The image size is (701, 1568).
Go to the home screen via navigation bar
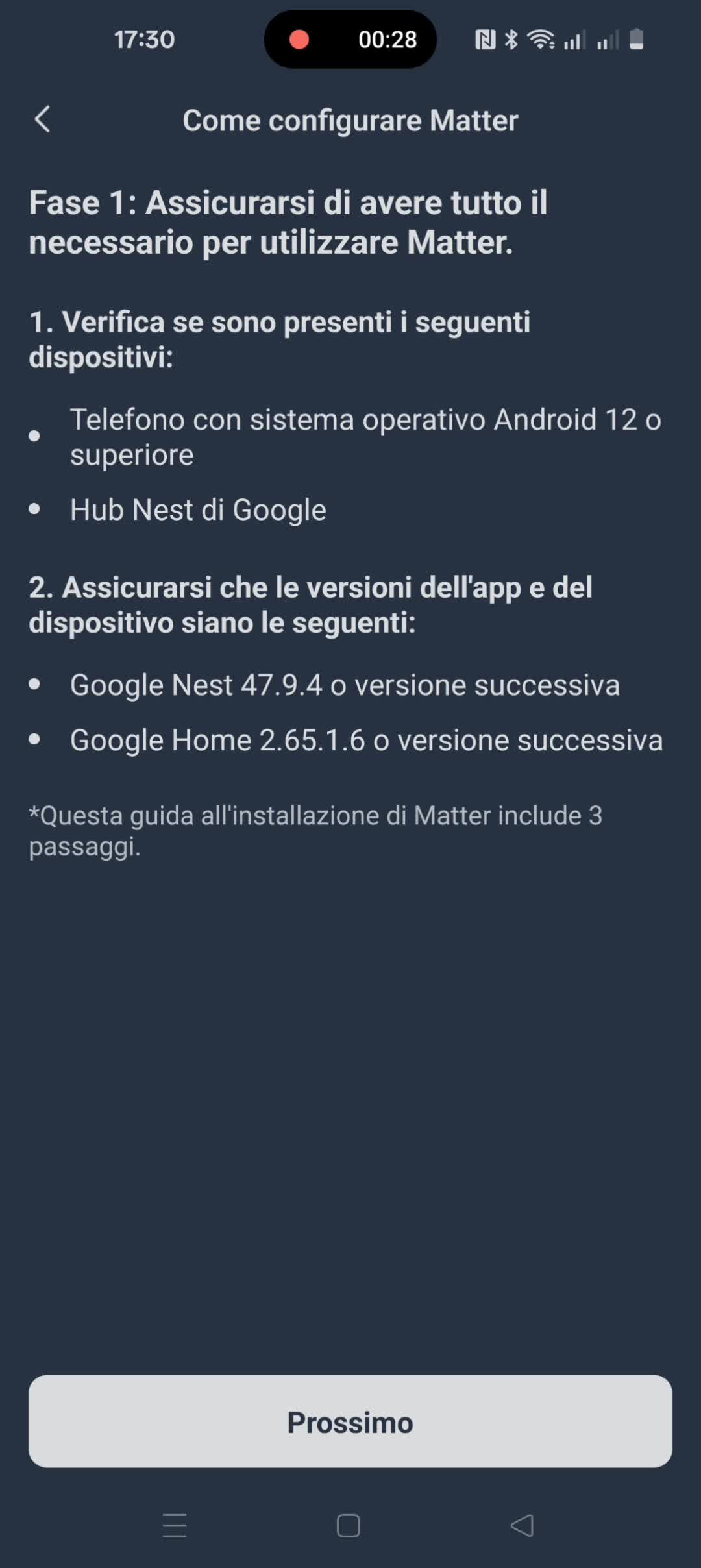click(x=349, y=1525)
